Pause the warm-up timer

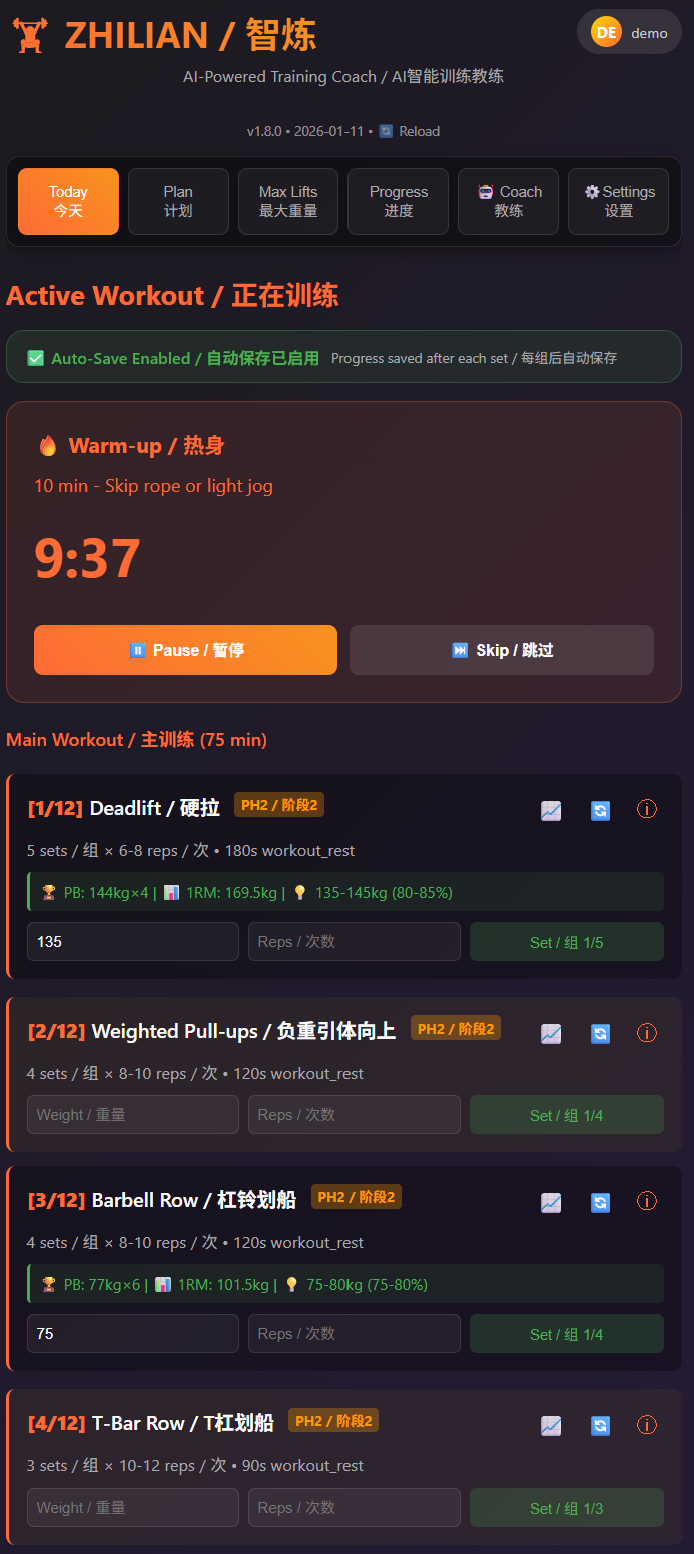tap(185, 650)
